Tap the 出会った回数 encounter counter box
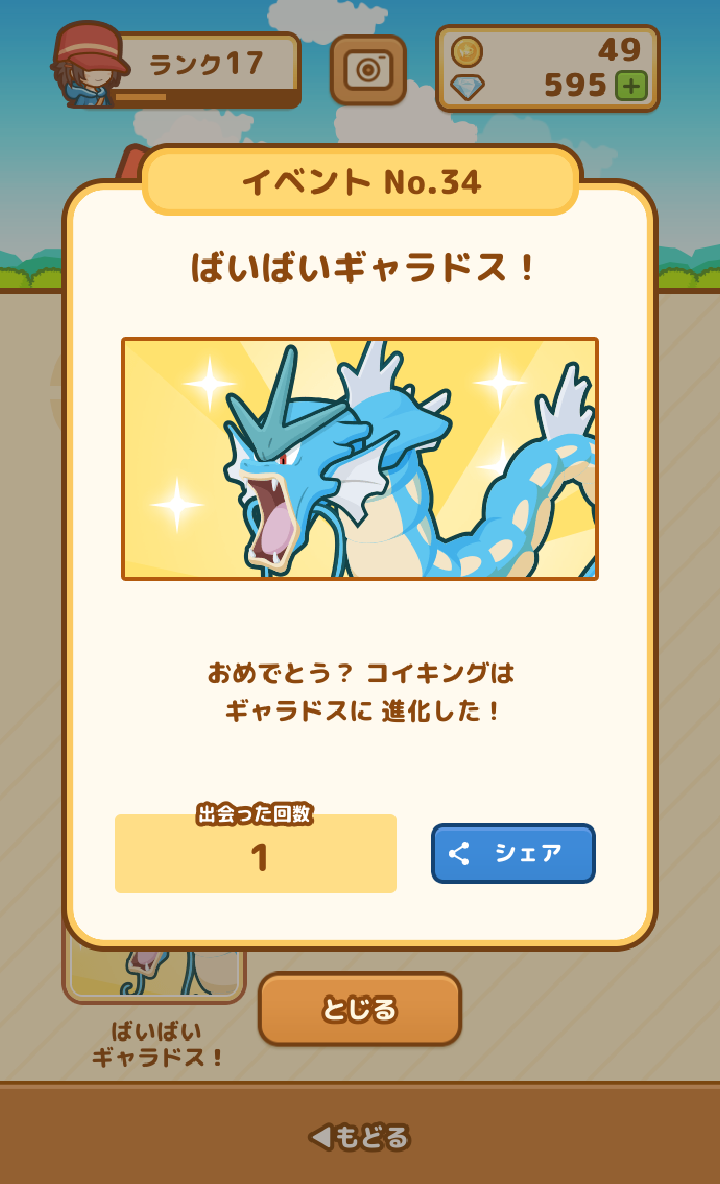This screenshot has width=720, height=1184. click(x=255, y=853)
